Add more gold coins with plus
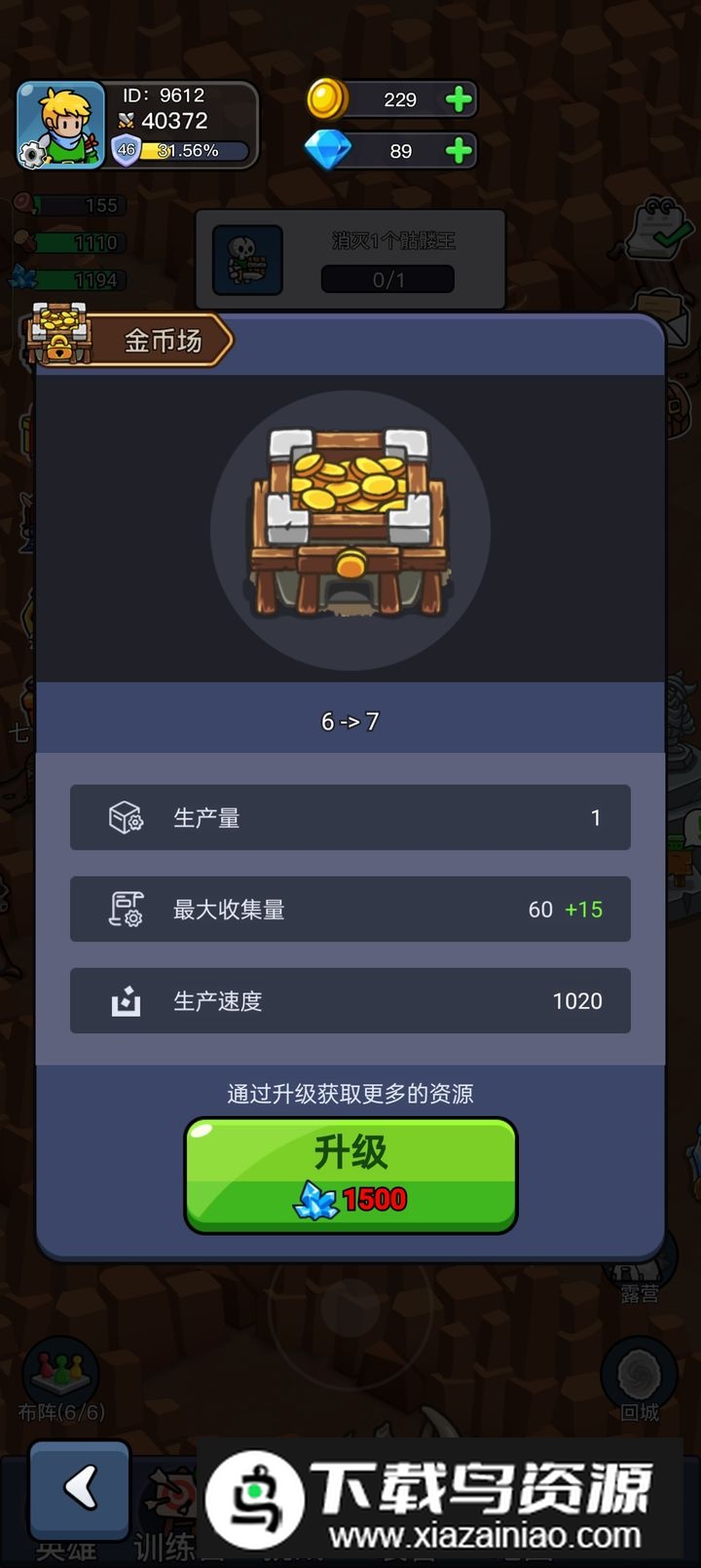The height and width of the screenshot is (1568, 701). click(x=459, y=99)
